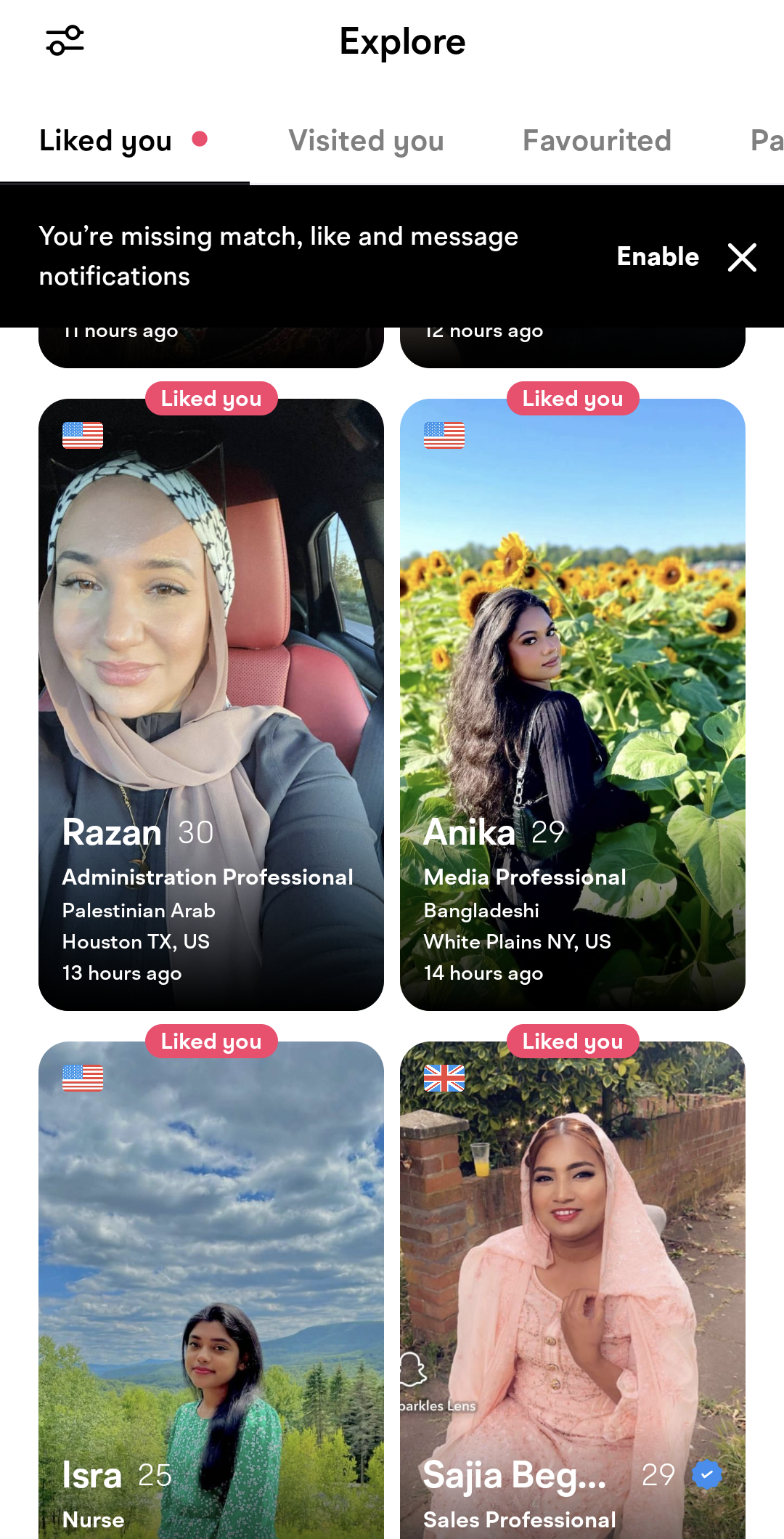Switch to the Visited you tab
Image resolution: width=784 pixels, height=1539 pixels.
[366, 140]
